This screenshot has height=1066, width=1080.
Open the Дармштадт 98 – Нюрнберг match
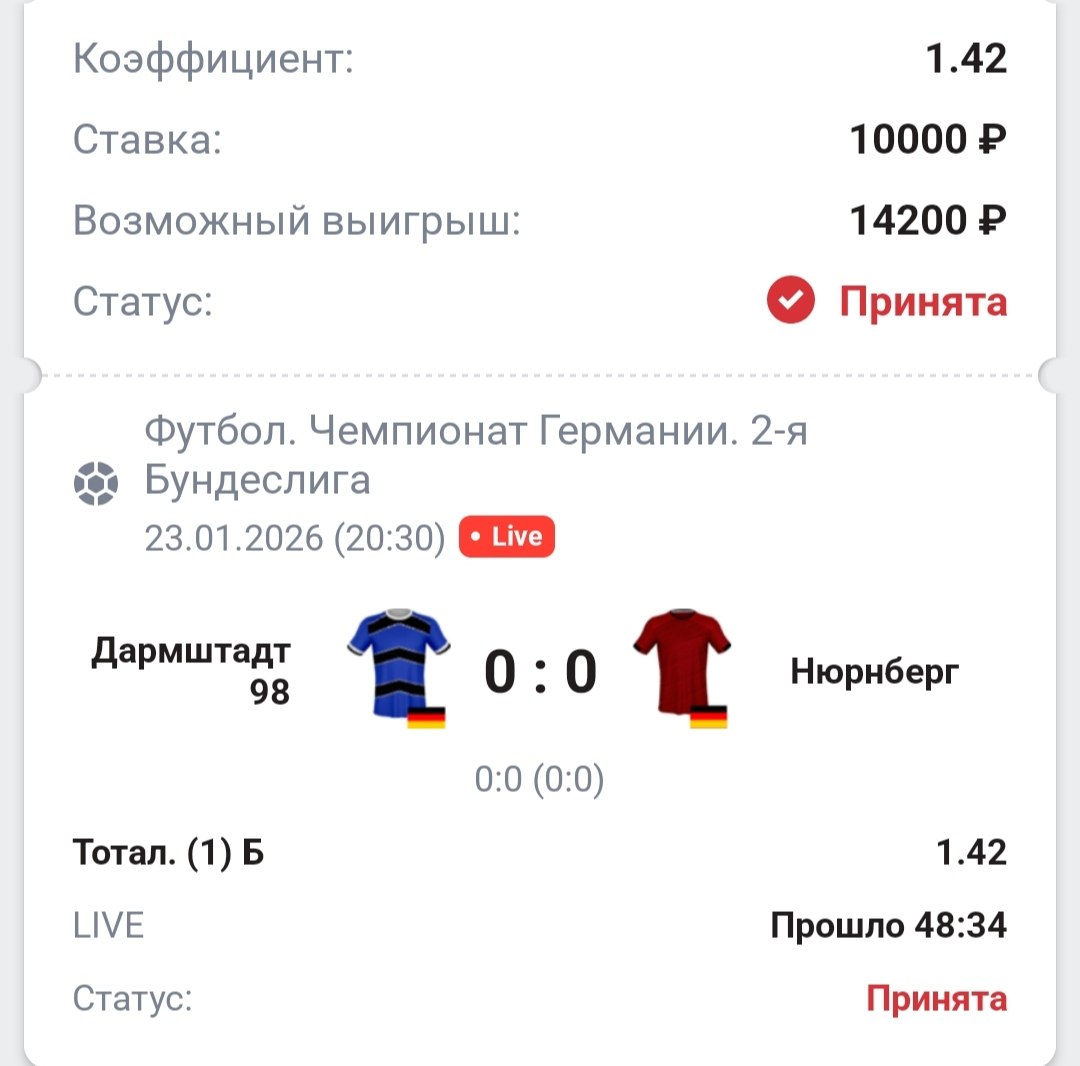[540, 671]
